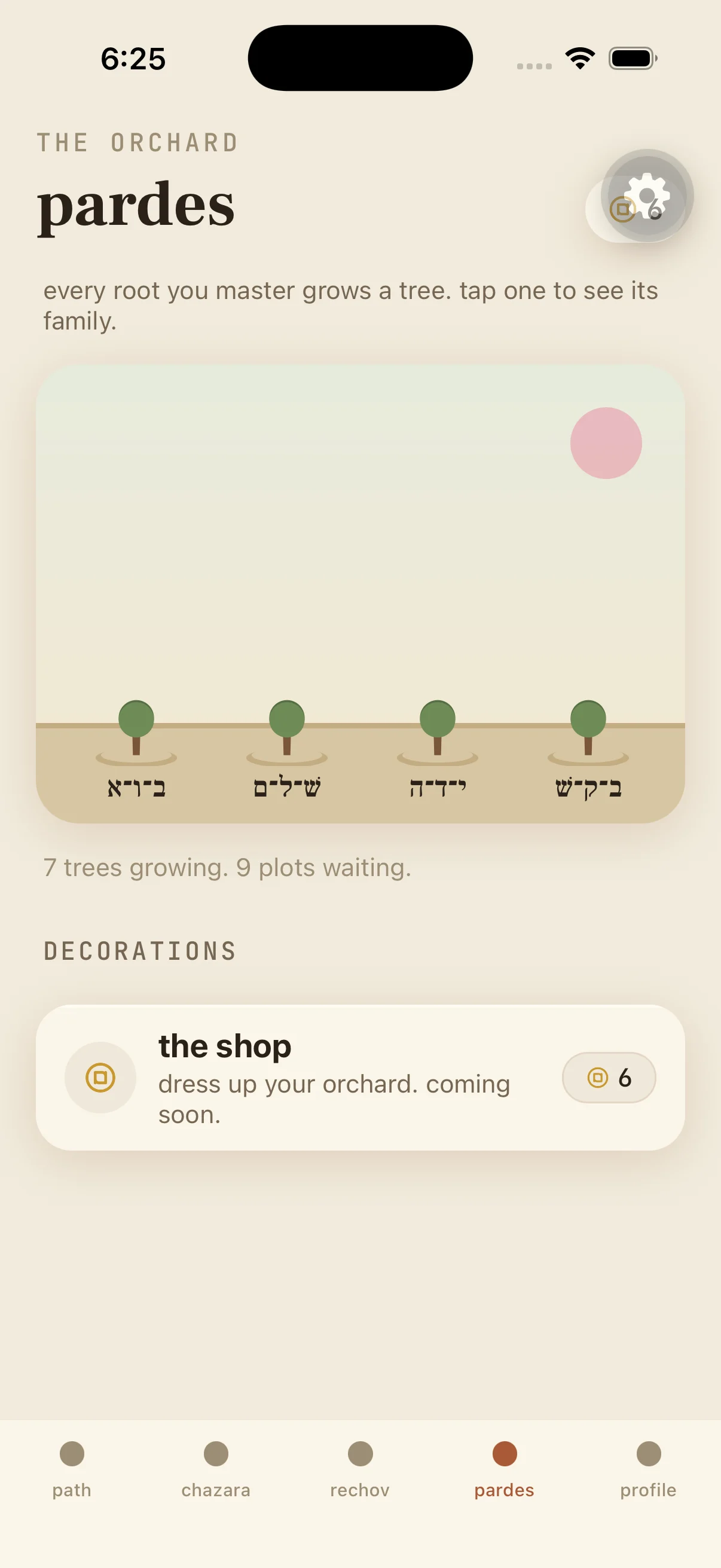Tap the tree labeled שׁ־ל־ם
This screenshot has width=721, height=1568.
coord(286,750)
